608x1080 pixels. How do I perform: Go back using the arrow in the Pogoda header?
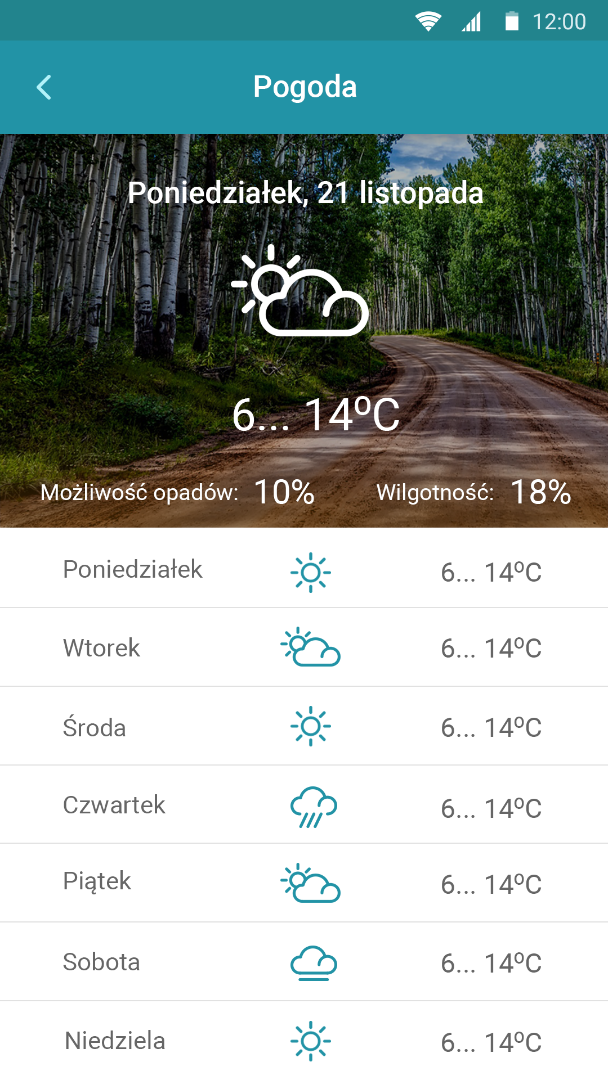[x=44, y=87]
